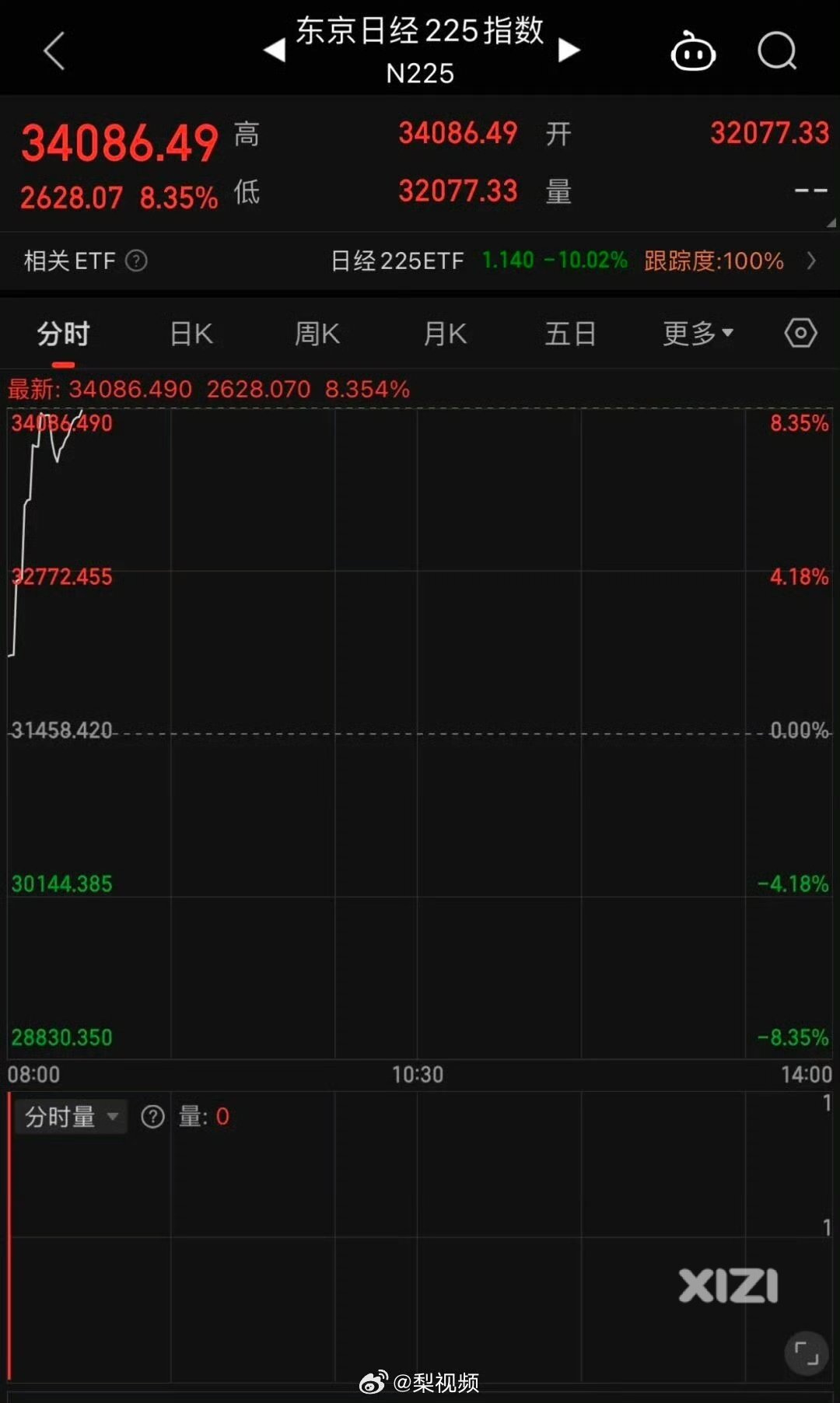The height and width of the screenshot is (1403, 840).
Task: Go back using the top-left arrow
Action: click(x=54, y=51)
